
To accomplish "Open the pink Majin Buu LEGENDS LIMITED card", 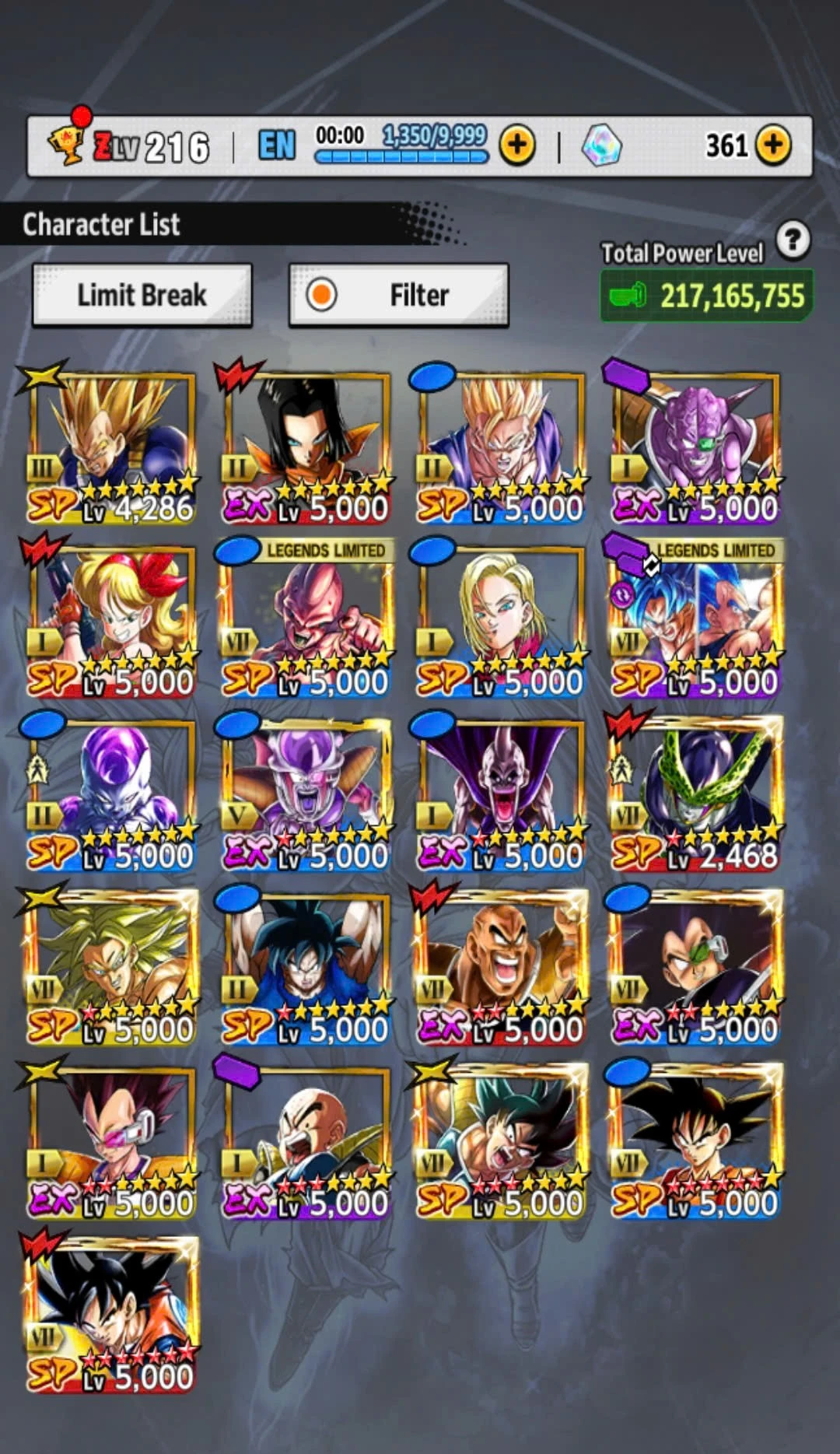I will (x=306, y=620).
